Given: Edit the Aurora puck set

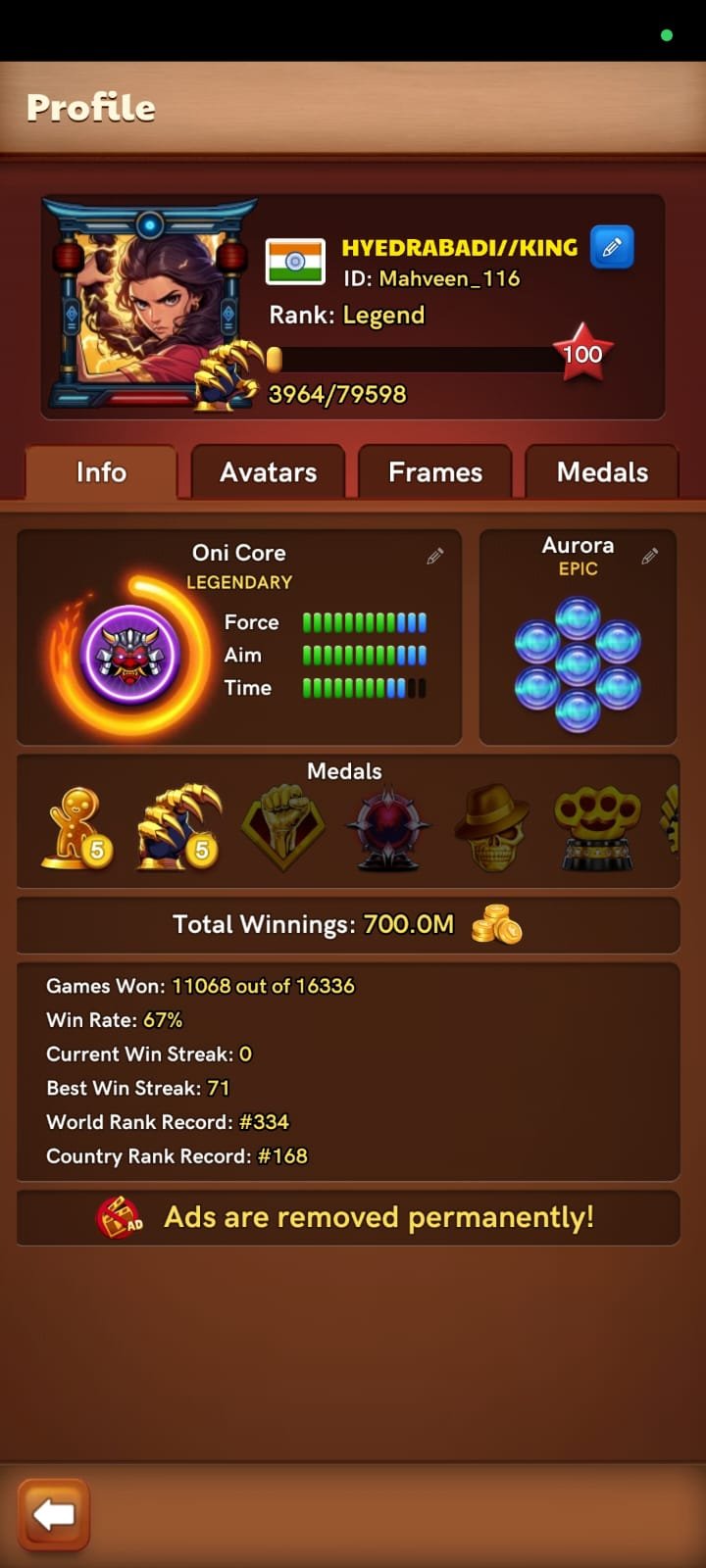Looking at the screenshot, I should pos(649,557).
